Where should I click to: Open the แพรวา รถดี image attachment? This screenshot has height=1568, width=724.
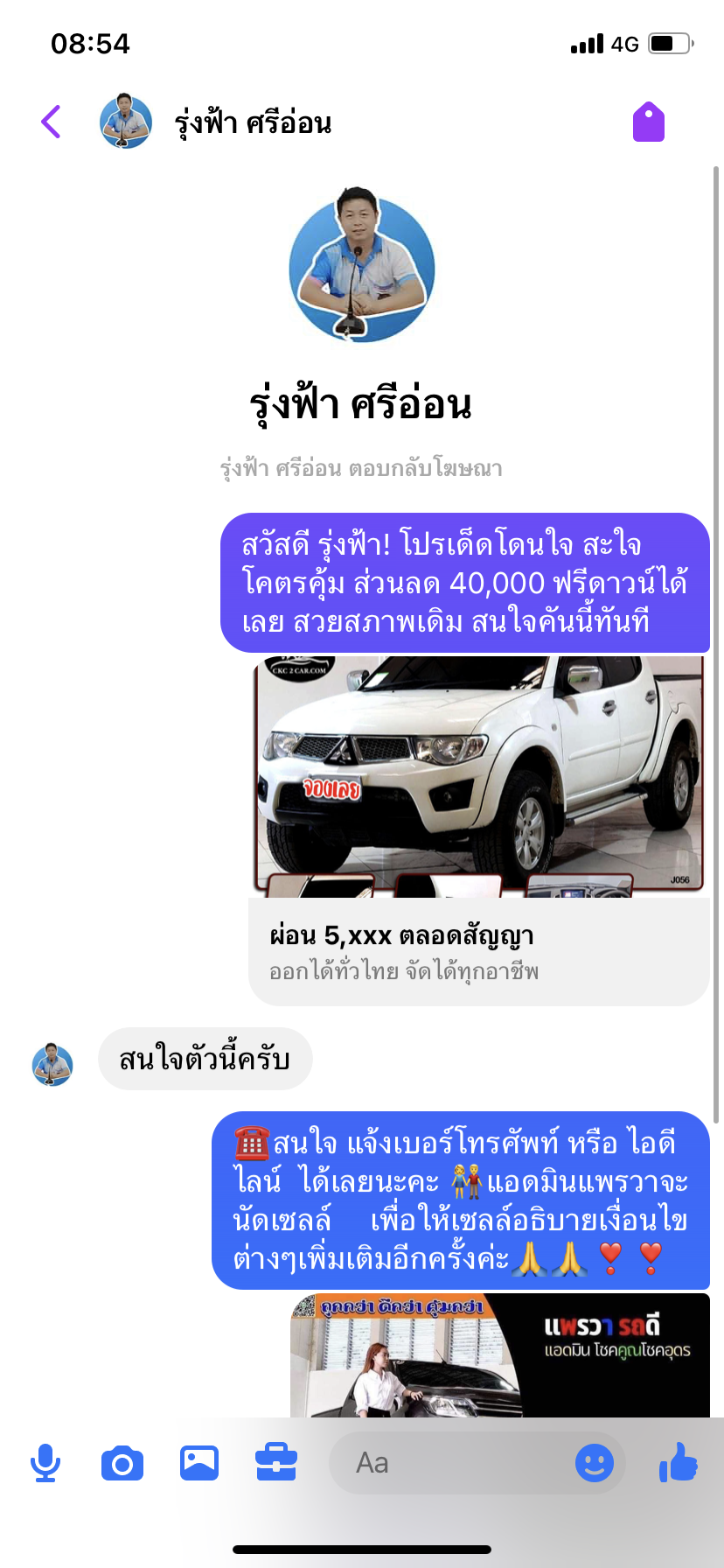click(x=499, y=1354)
